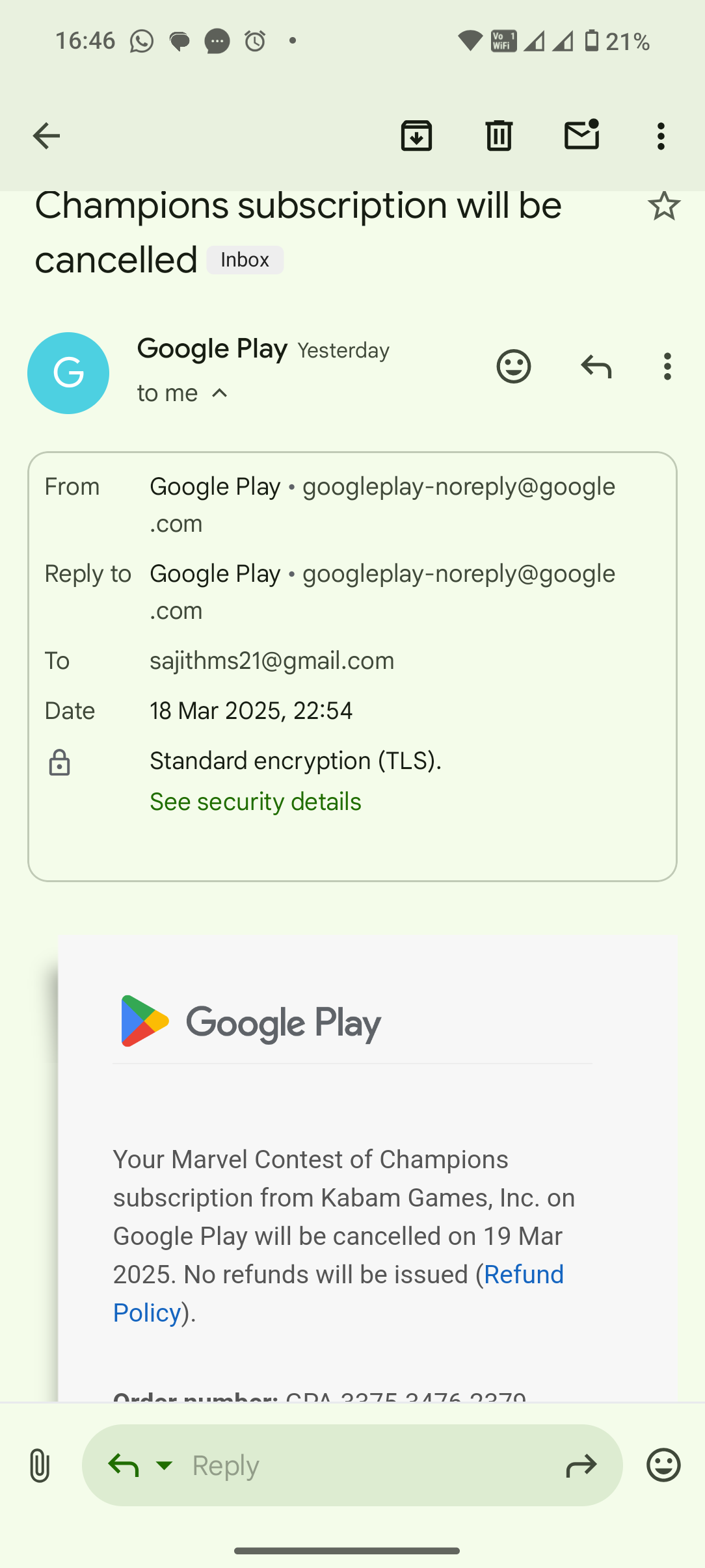Image resolution: width=705 pixels, height=1568 pixels.
Task: Open the message options menu
Action: pos(667,367)
